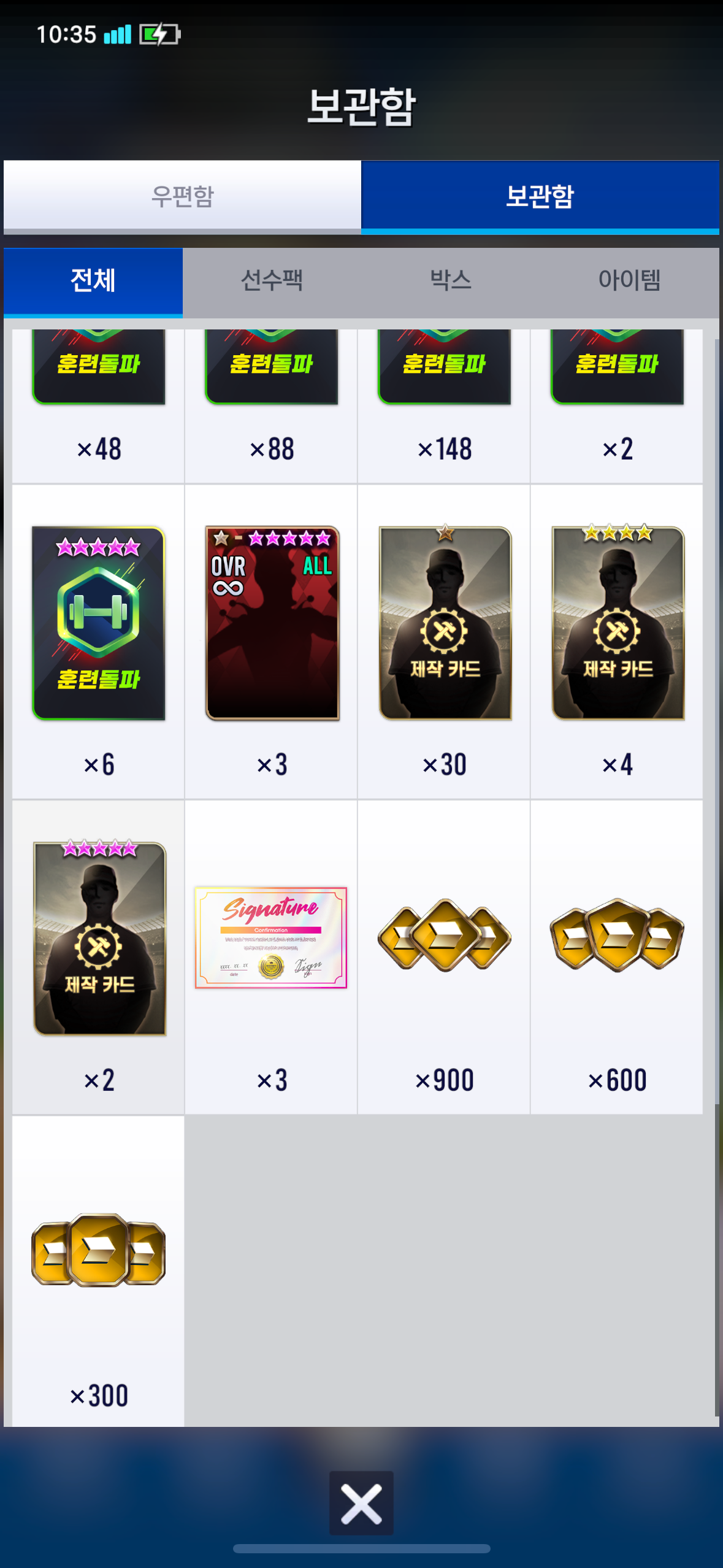Open the gold item with ×300

(x=98, y=1271)
